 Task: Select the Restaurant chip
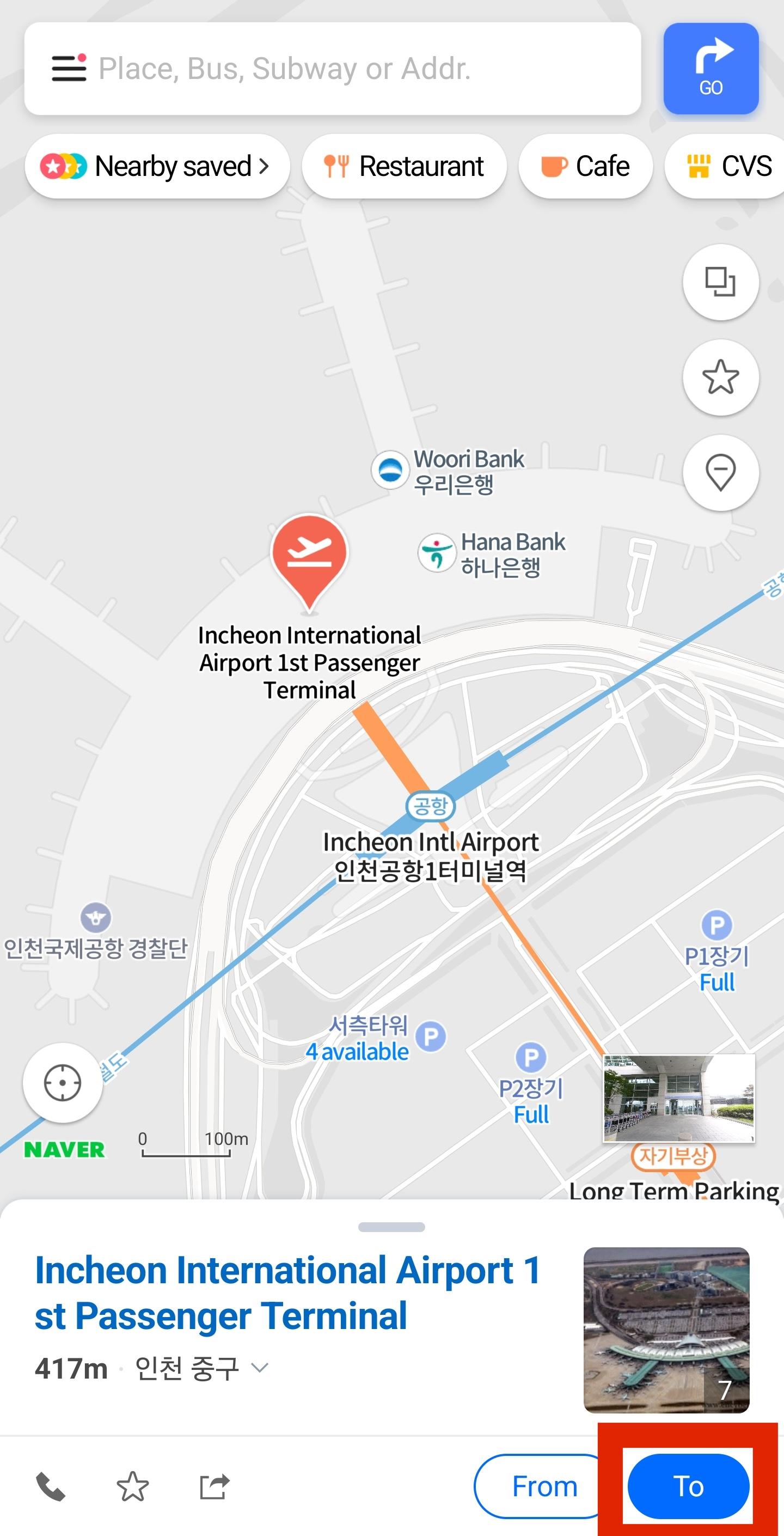pyautogui.click(x=404, y=166)
